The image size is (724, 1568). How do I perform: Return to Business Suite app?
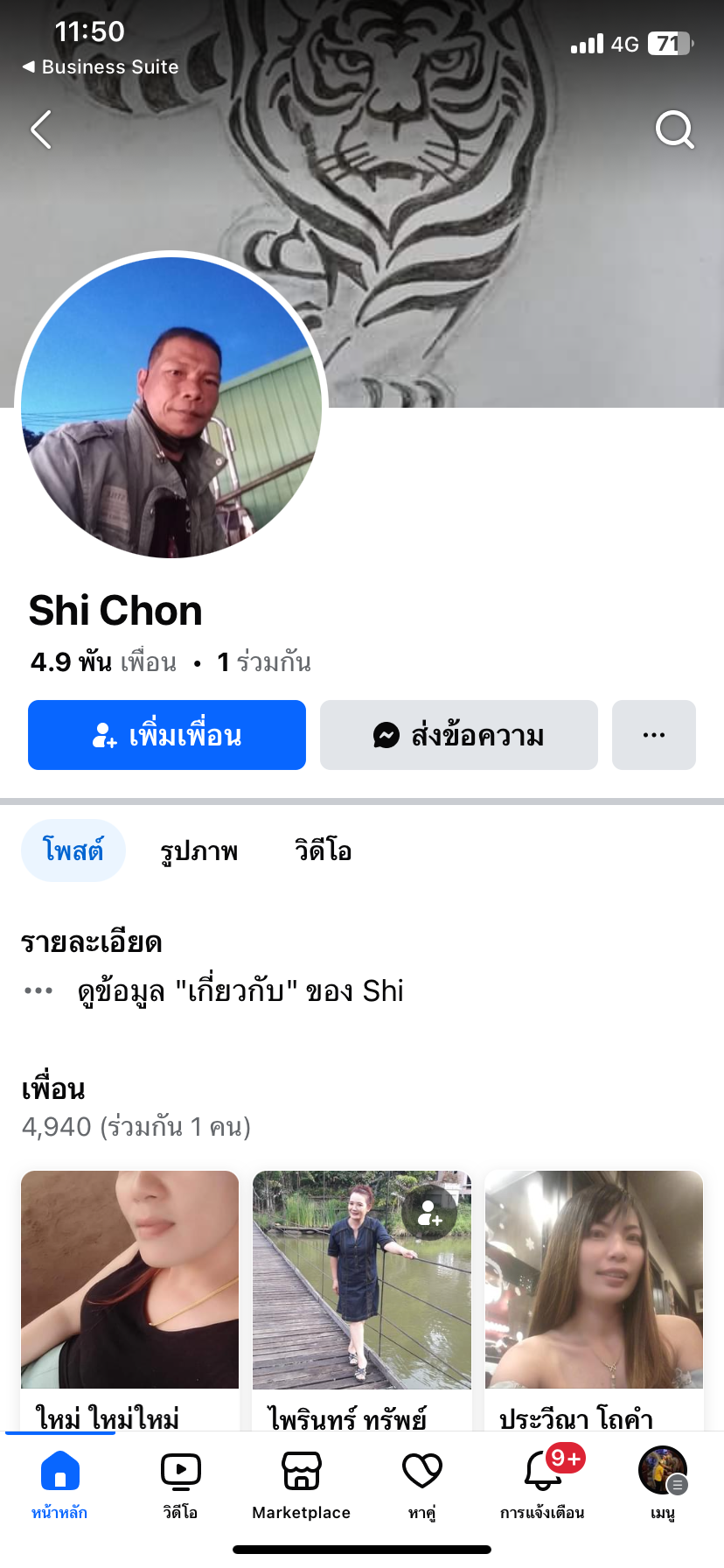(x=101, y=67)
